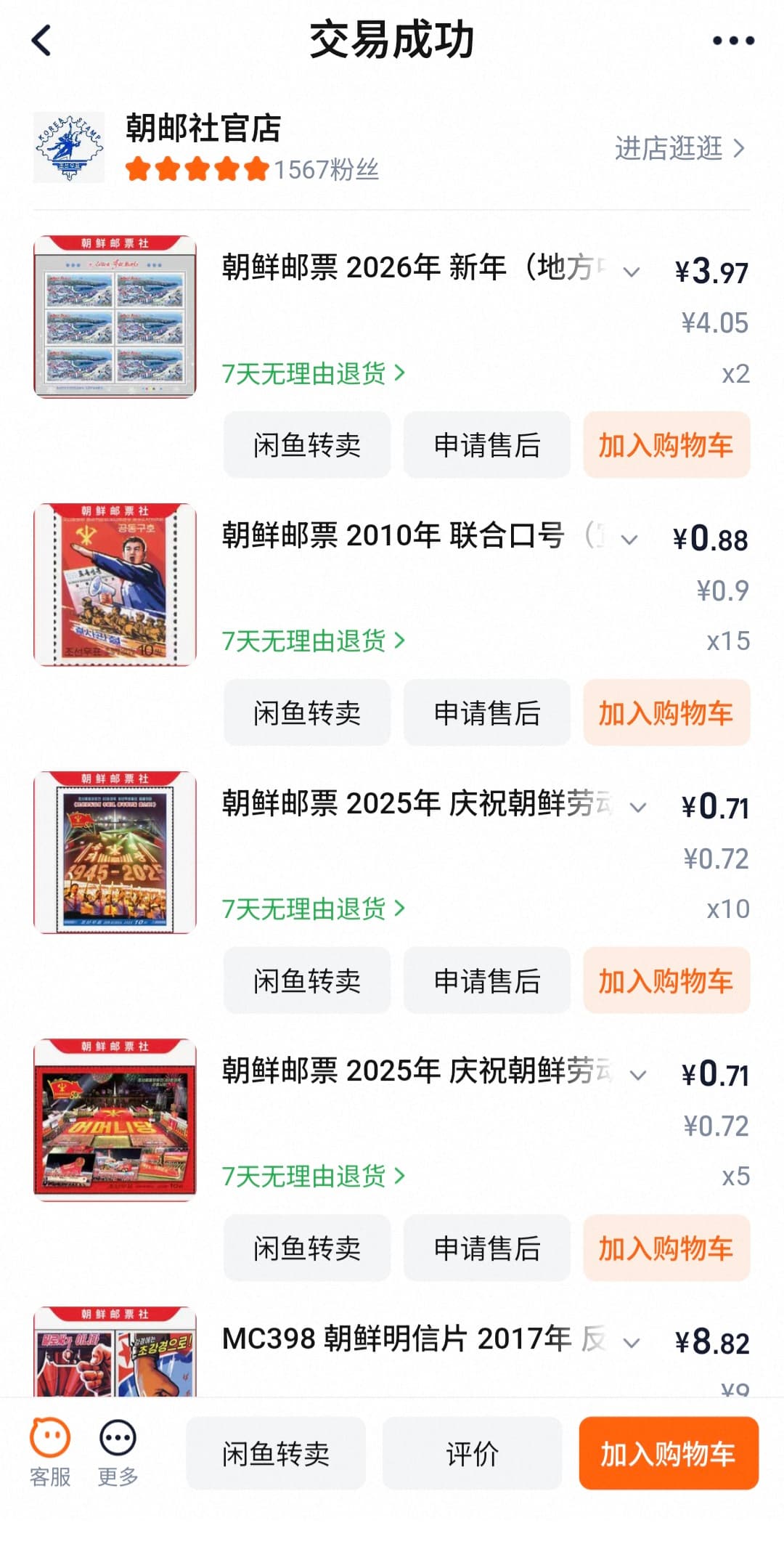784x1544 pixels.
Task: Expand the MC398 朝鲜明信片 item title
Action: click(632, 1343)
